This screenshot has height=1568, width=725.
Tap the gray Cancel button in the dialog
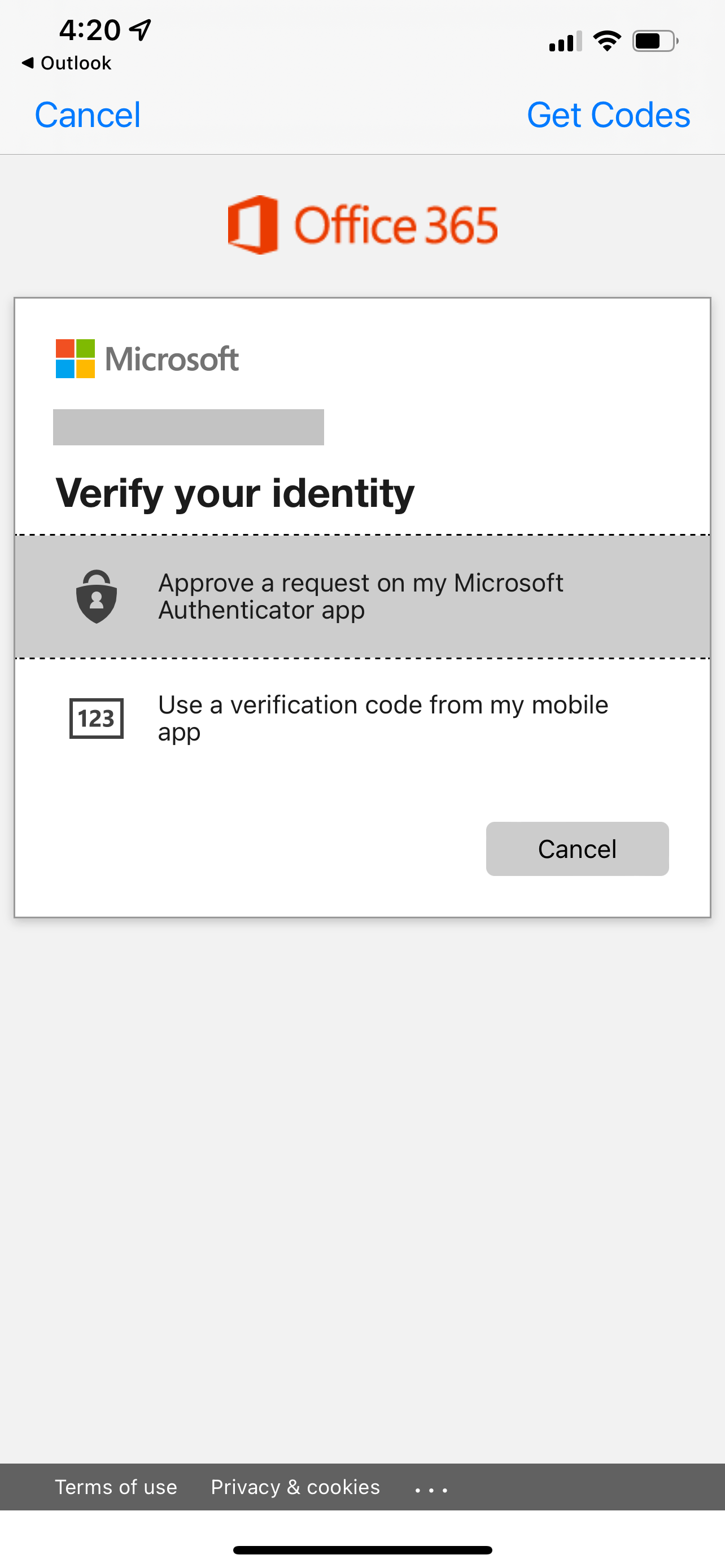coord(576,848)
